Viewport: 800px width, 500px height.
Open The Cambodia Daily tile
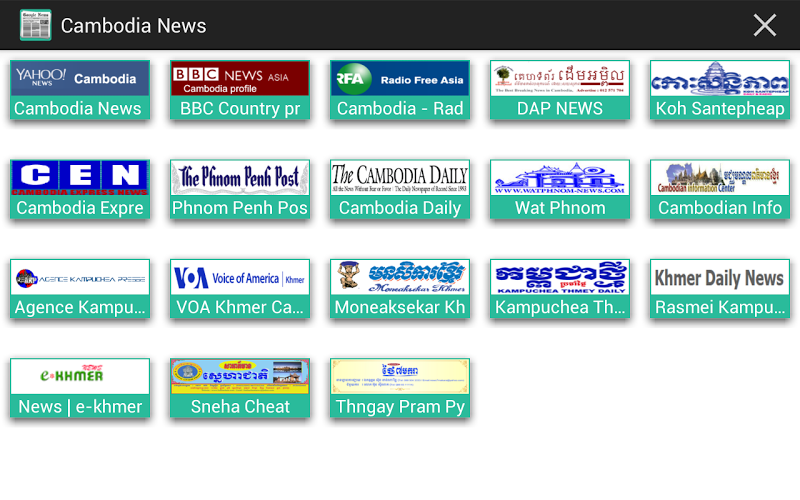[x=400, y=189]
